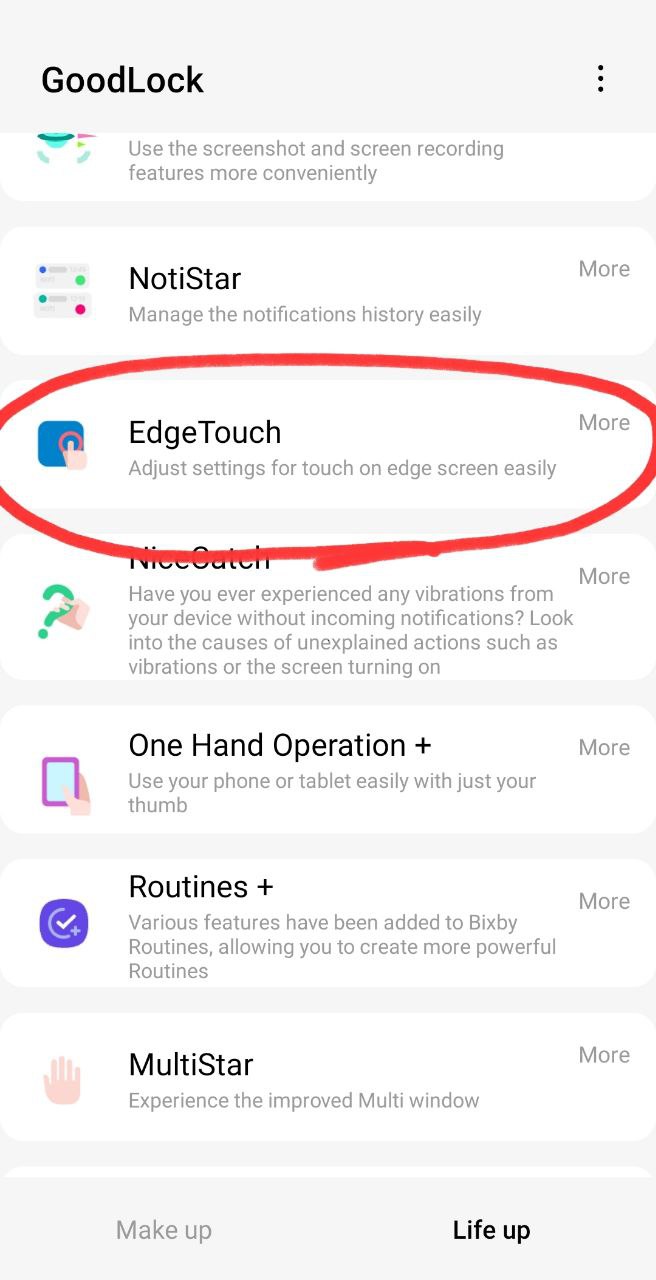
Task: See More about MultiStar
Action: click(604, 1055)
